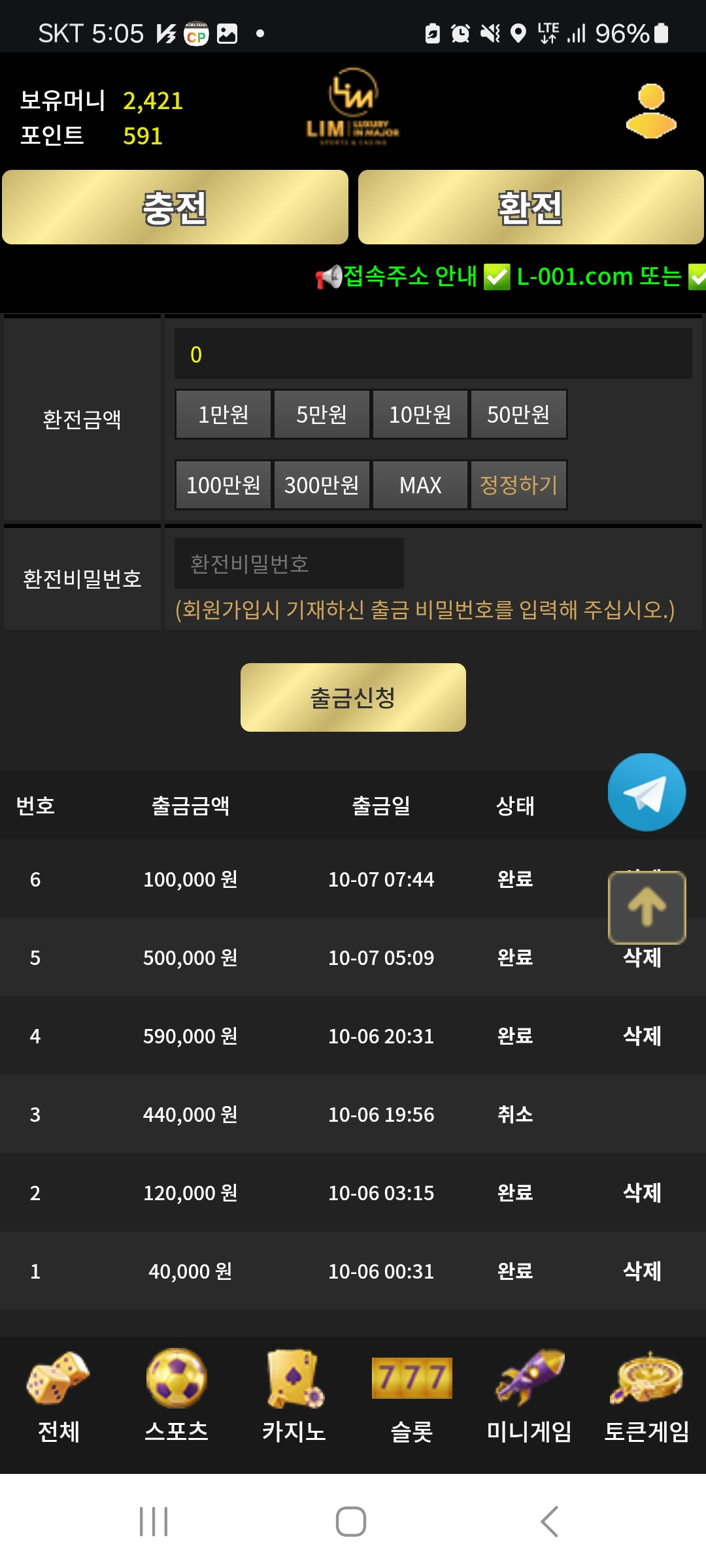Tap the 충전 deposit button
Image resolution: width=706 pixels, height=1568 pixels.
point(175,208)
